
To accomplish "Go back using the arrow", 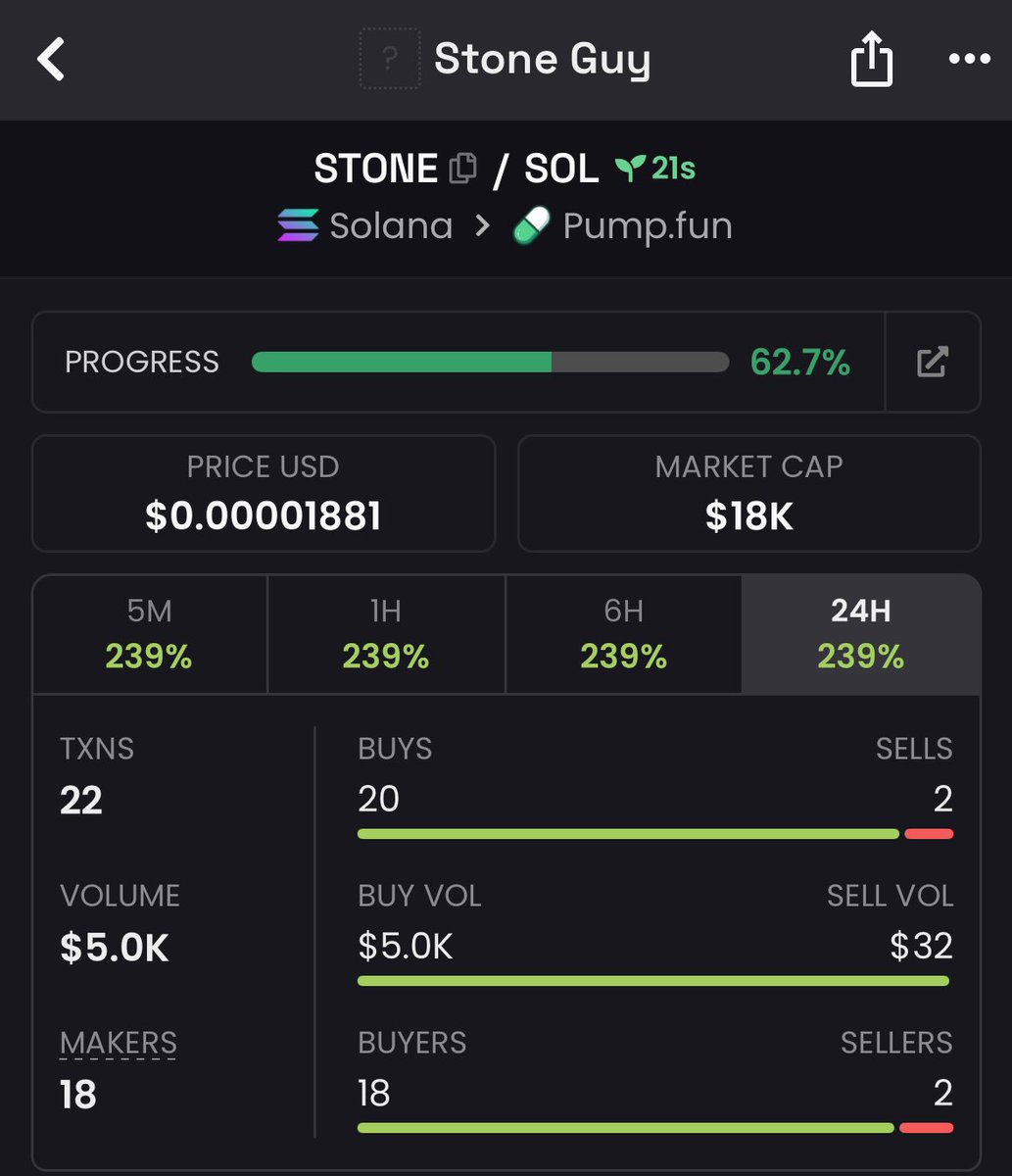I will [x=51, y=60].
